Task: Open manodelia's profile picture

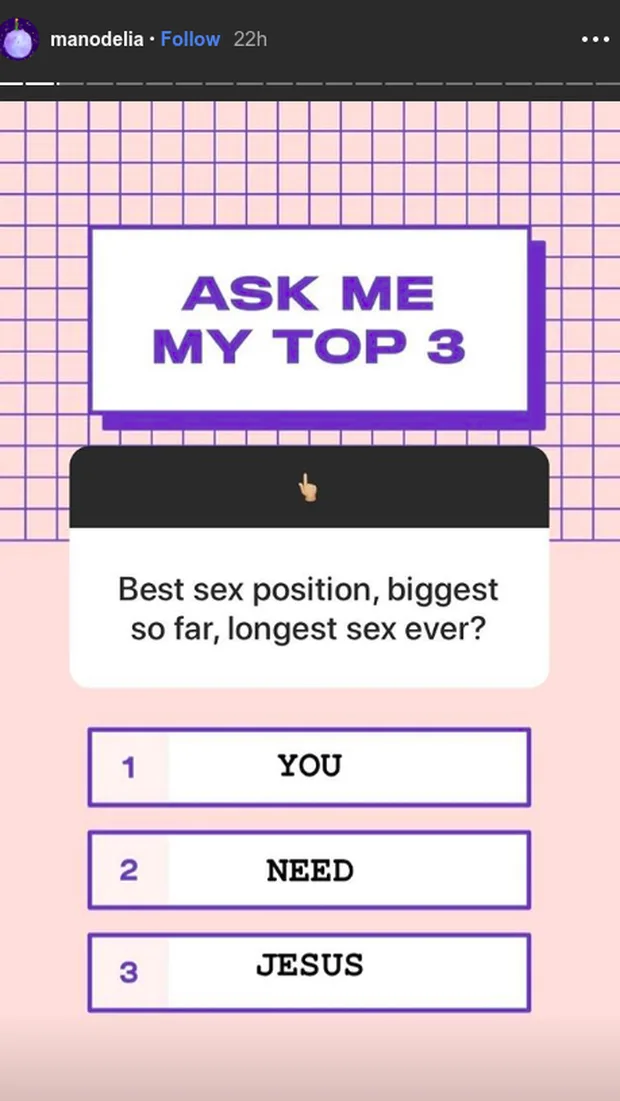Action: click(19, 40)
